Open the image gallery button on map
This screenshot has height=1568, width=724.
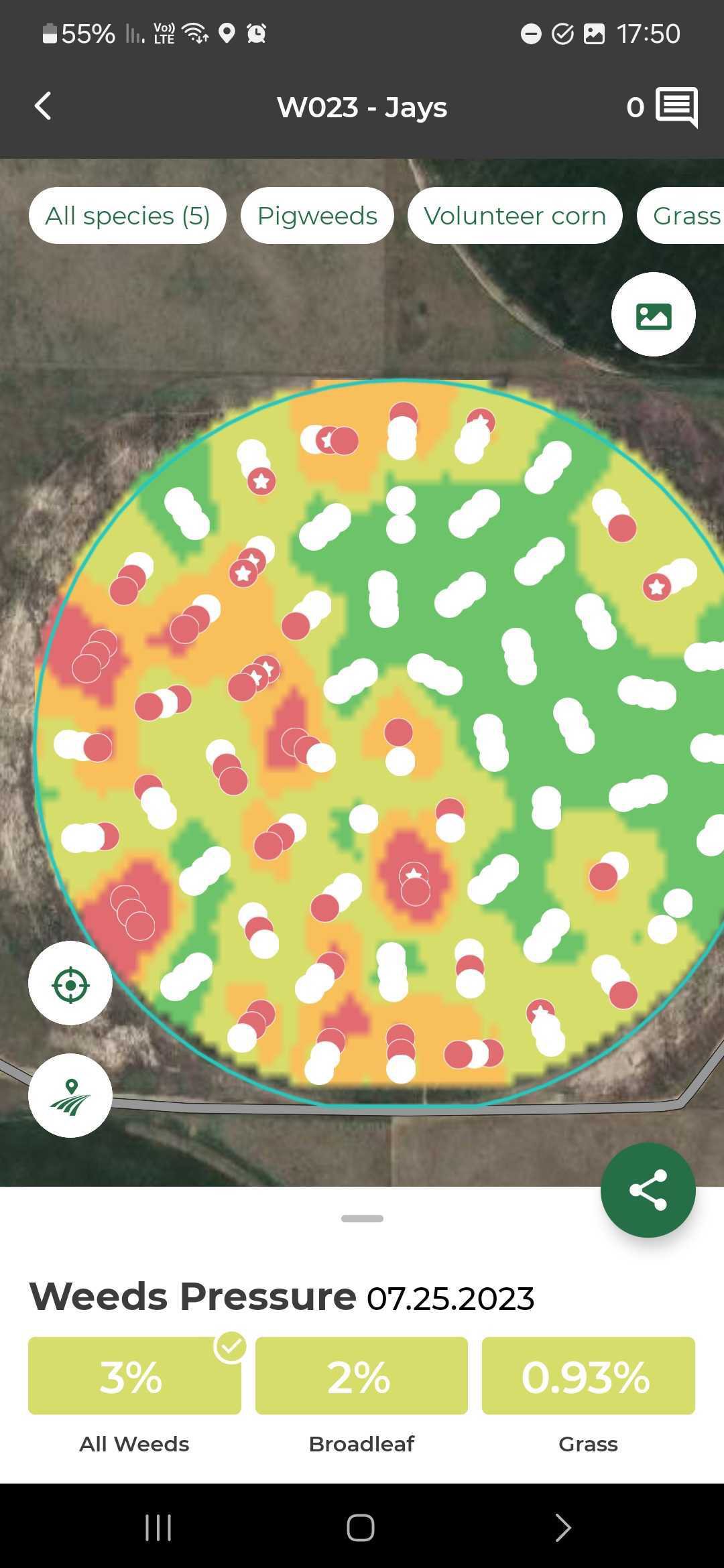pyautogui.click(x=653, y=315)
